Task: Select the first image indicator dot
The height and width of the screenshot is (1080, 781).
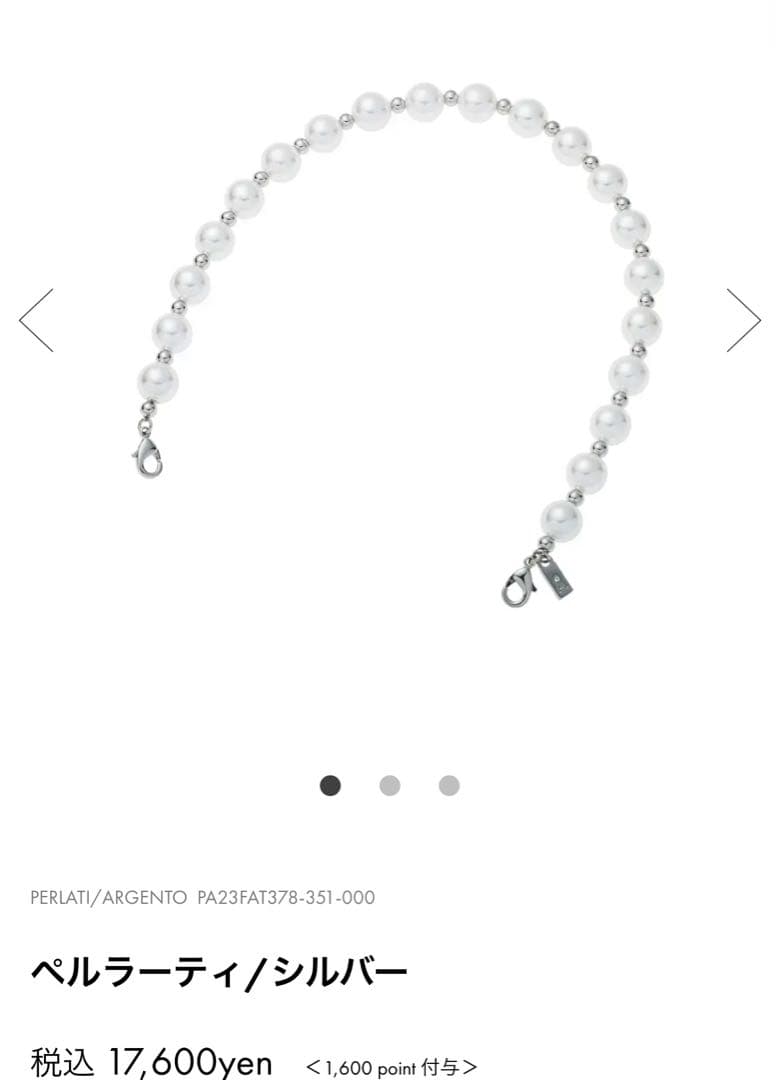Action: (x=330, y=786)
